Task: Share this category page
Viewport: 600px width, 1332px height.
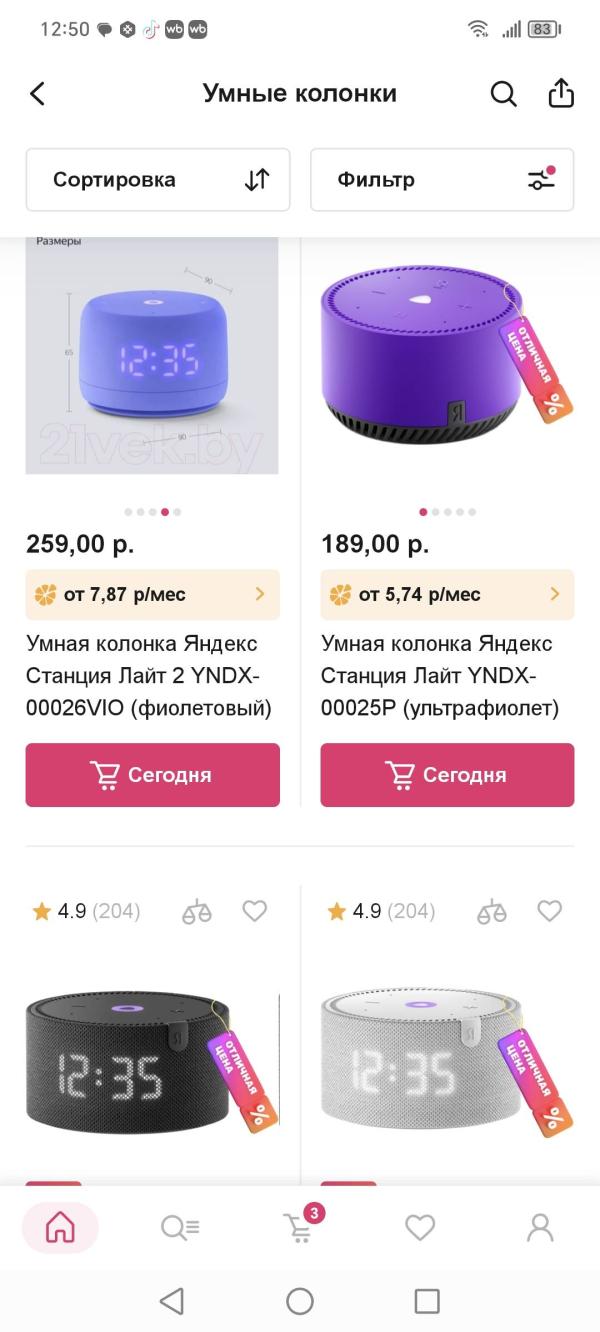Action: click(561, 93)
